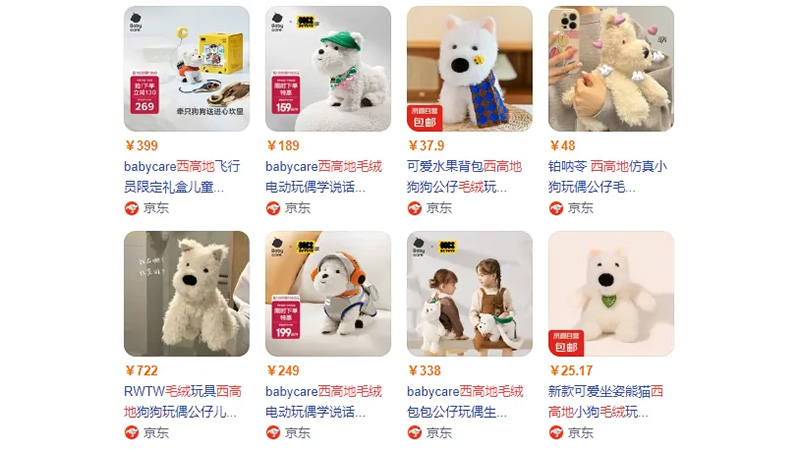The width and height of the screenshot is (800, 450).
Task: View the ¥249 babycare 电动玩偶 listing
Action: click(327, 294)
